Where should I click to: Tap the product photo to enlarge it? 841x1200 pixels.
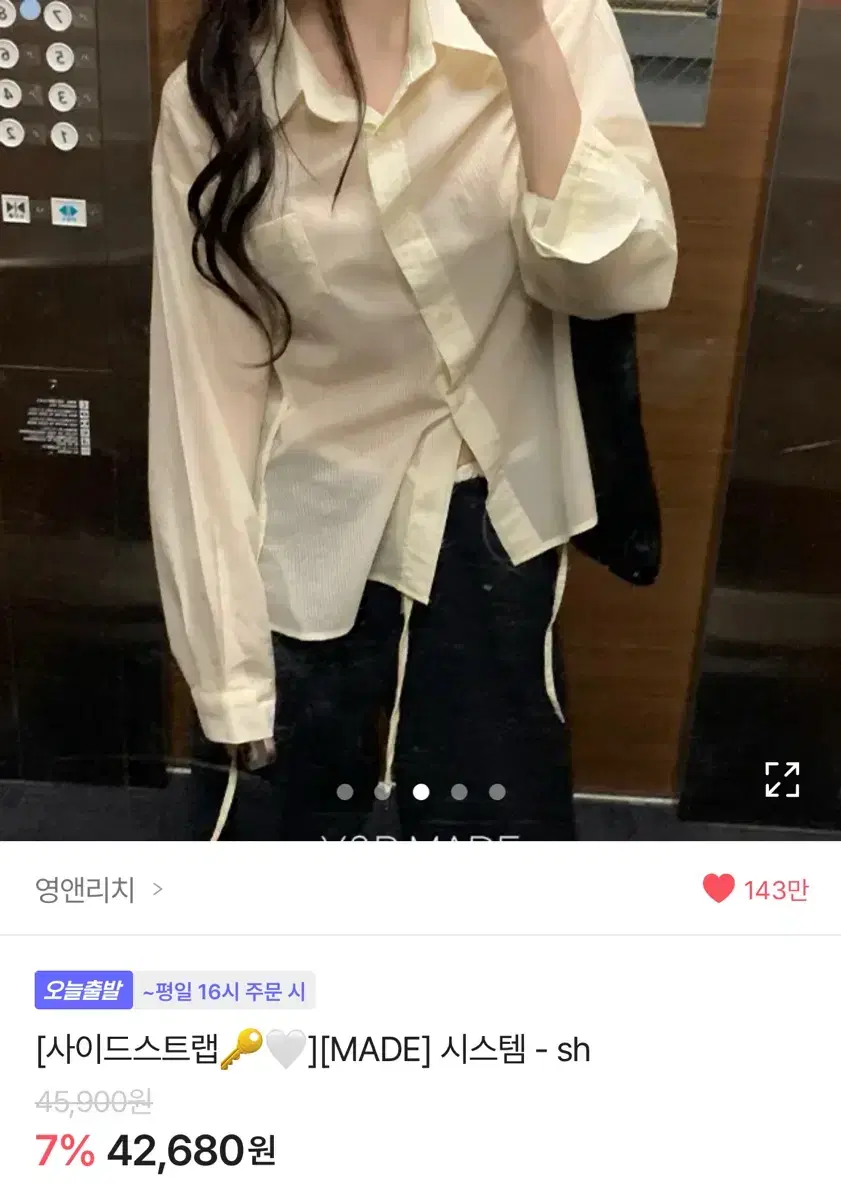click(x=420, y=400)
